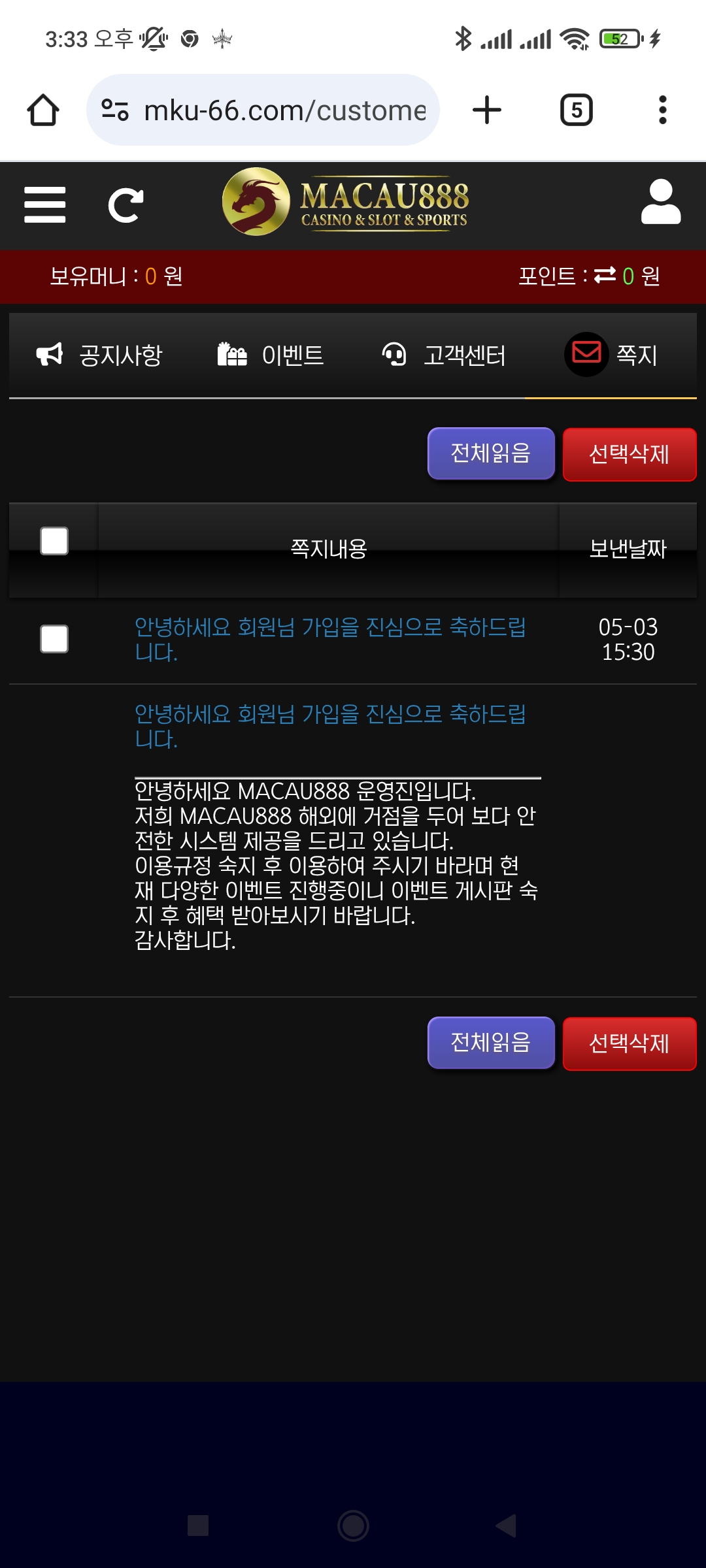Tap the bottom 선택삭제 button

(629, 1044)
